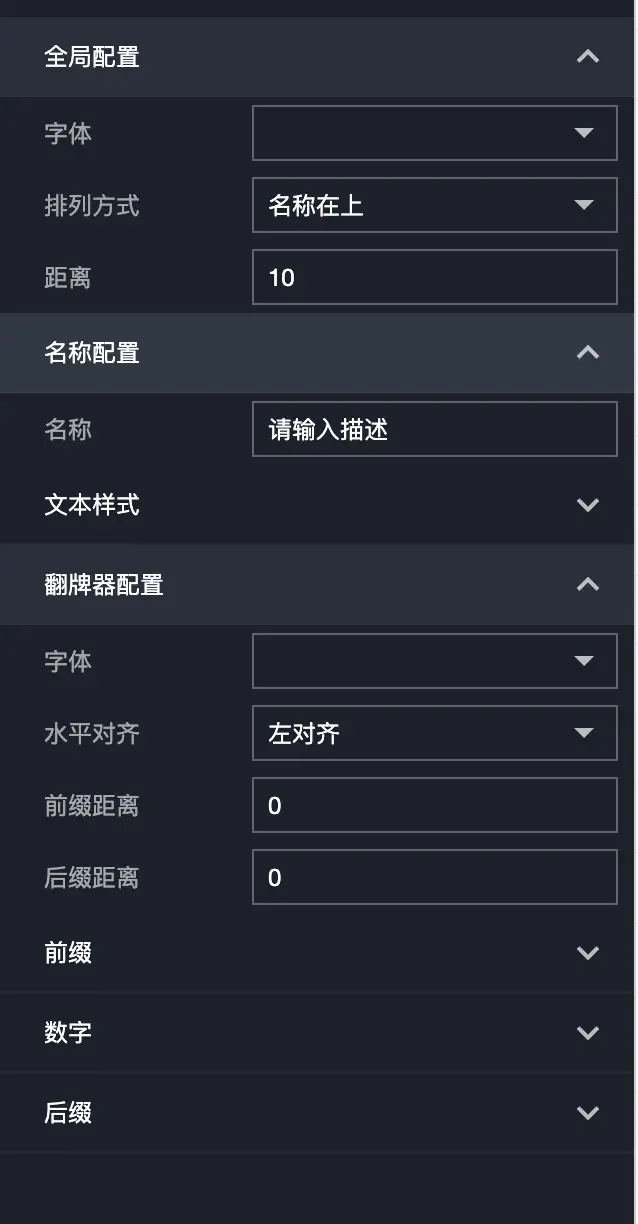Tap the 距离 input field
This screenshot has height=1224, width=638.
coord(434,277)
